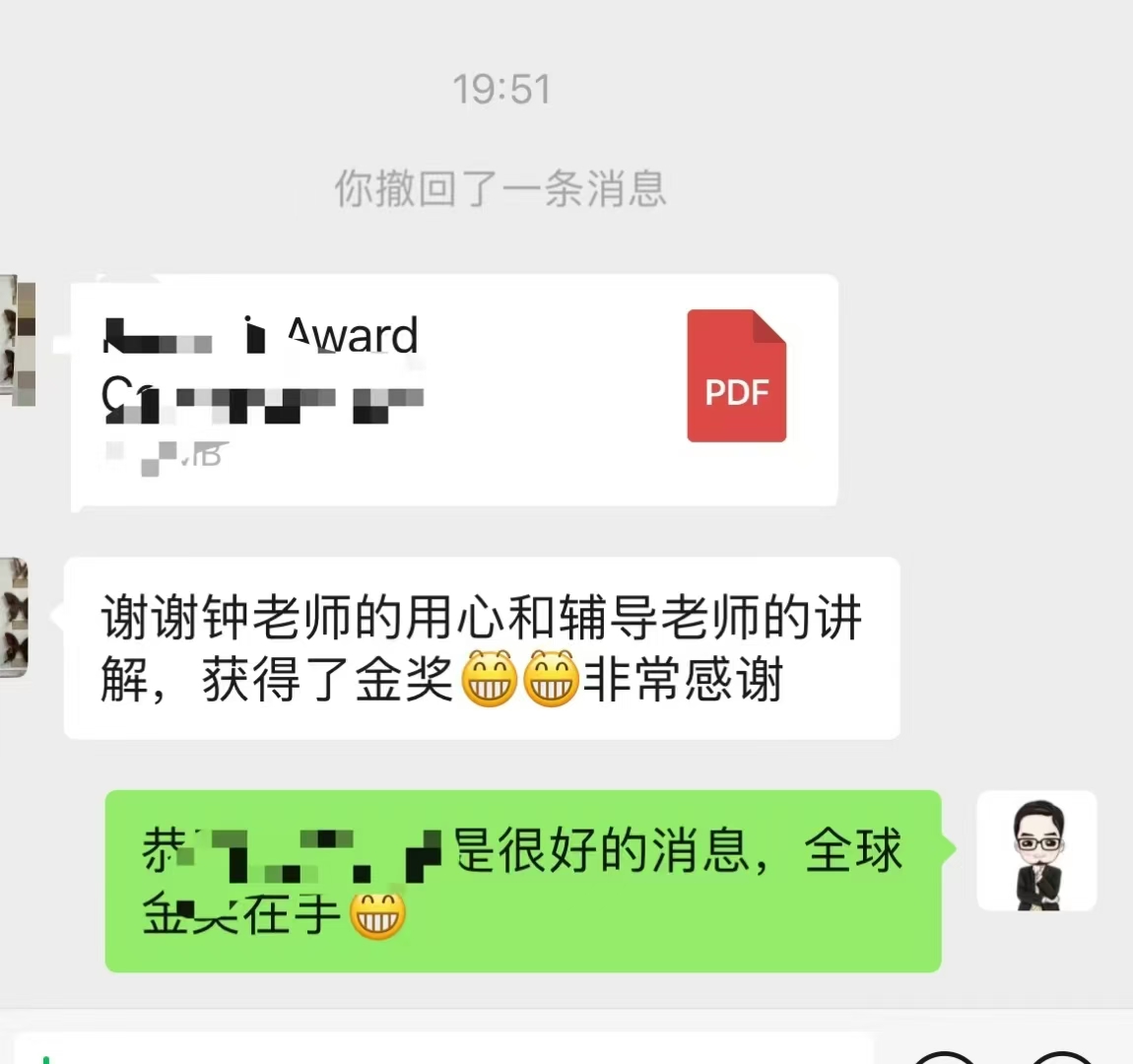Screen dimensions: 1133x1064
Task: Focus the message input box
Action: pyautogui.click(x=443, y=1050)
